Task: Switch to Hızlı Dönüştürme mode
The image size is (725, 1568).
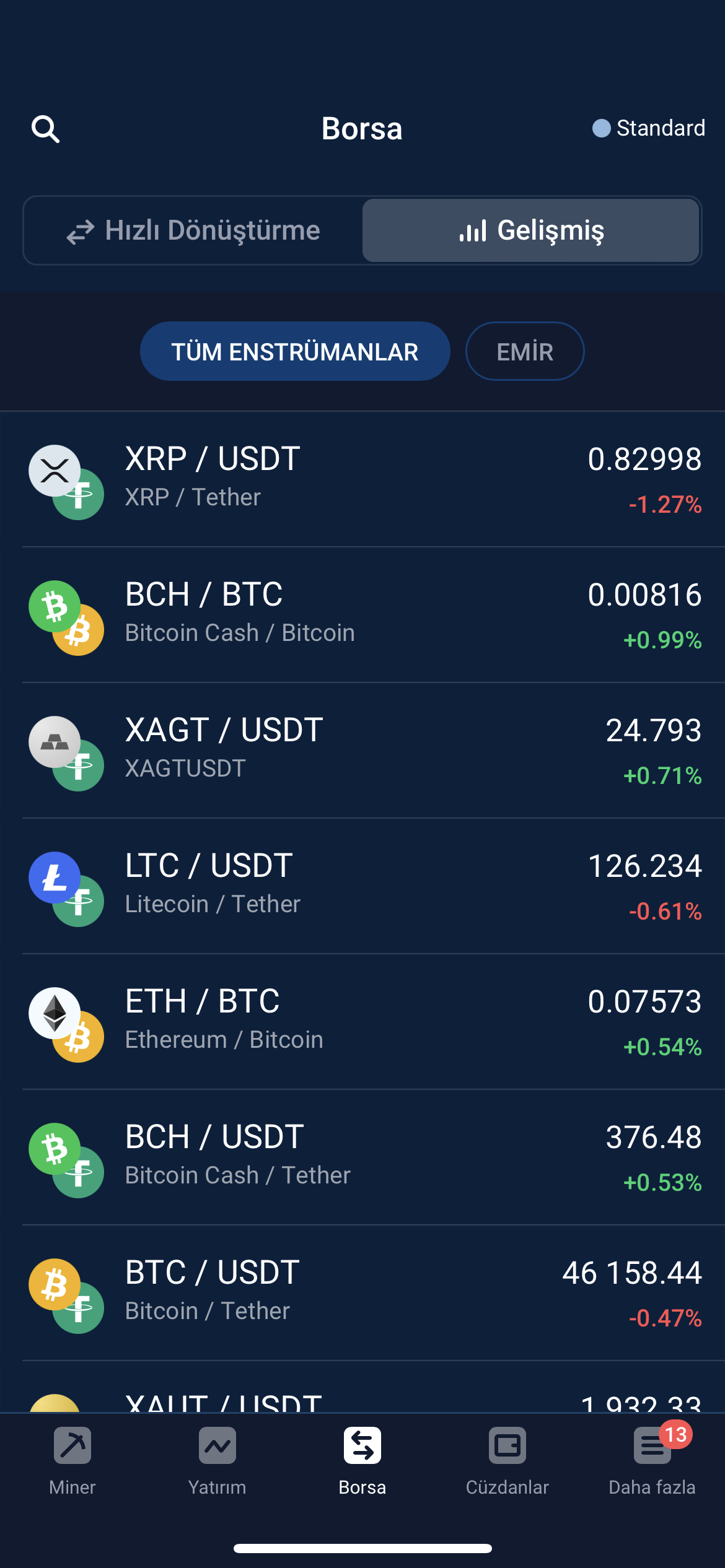Action: click(193, 230)
